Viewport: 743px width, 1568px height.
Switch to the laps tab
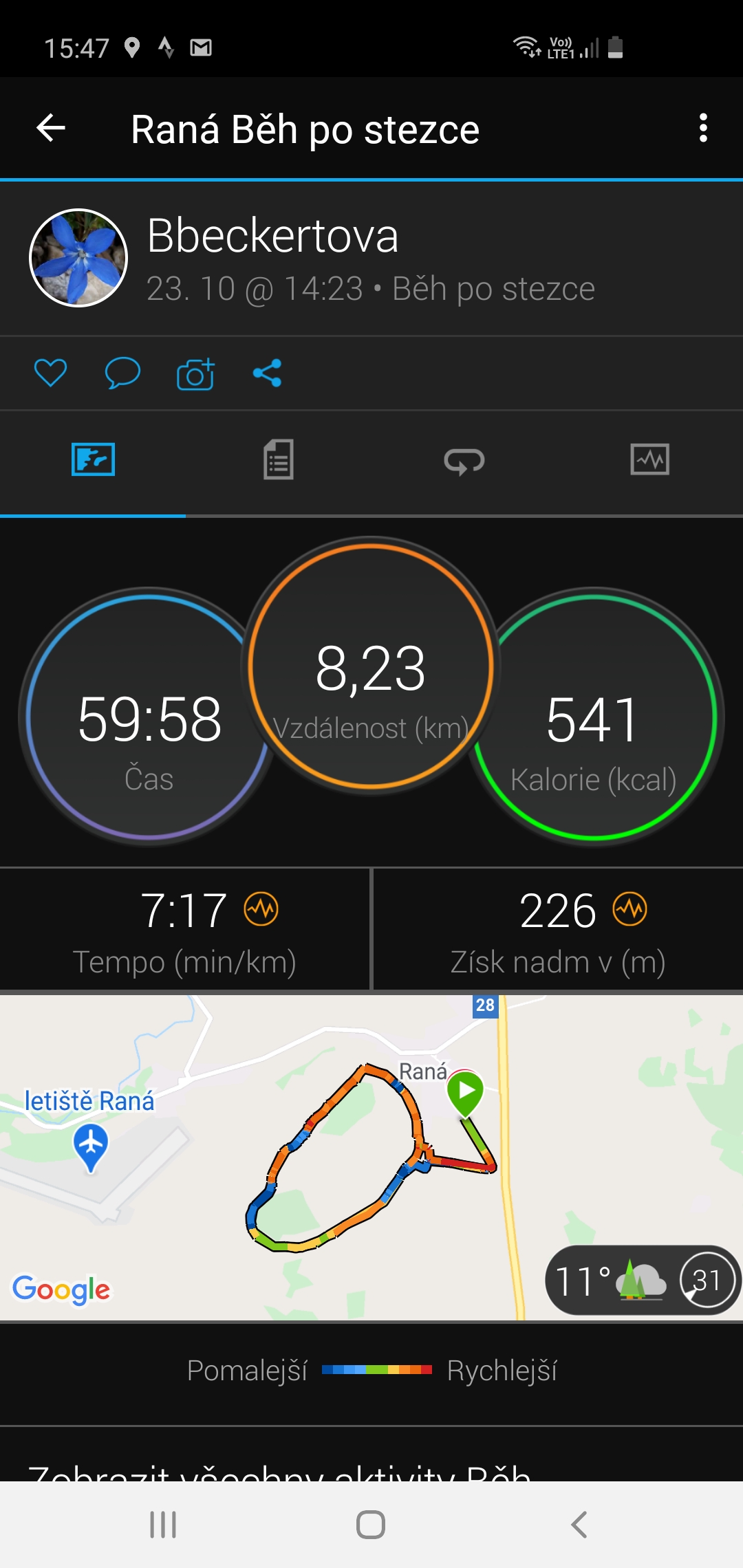point(464,461)
